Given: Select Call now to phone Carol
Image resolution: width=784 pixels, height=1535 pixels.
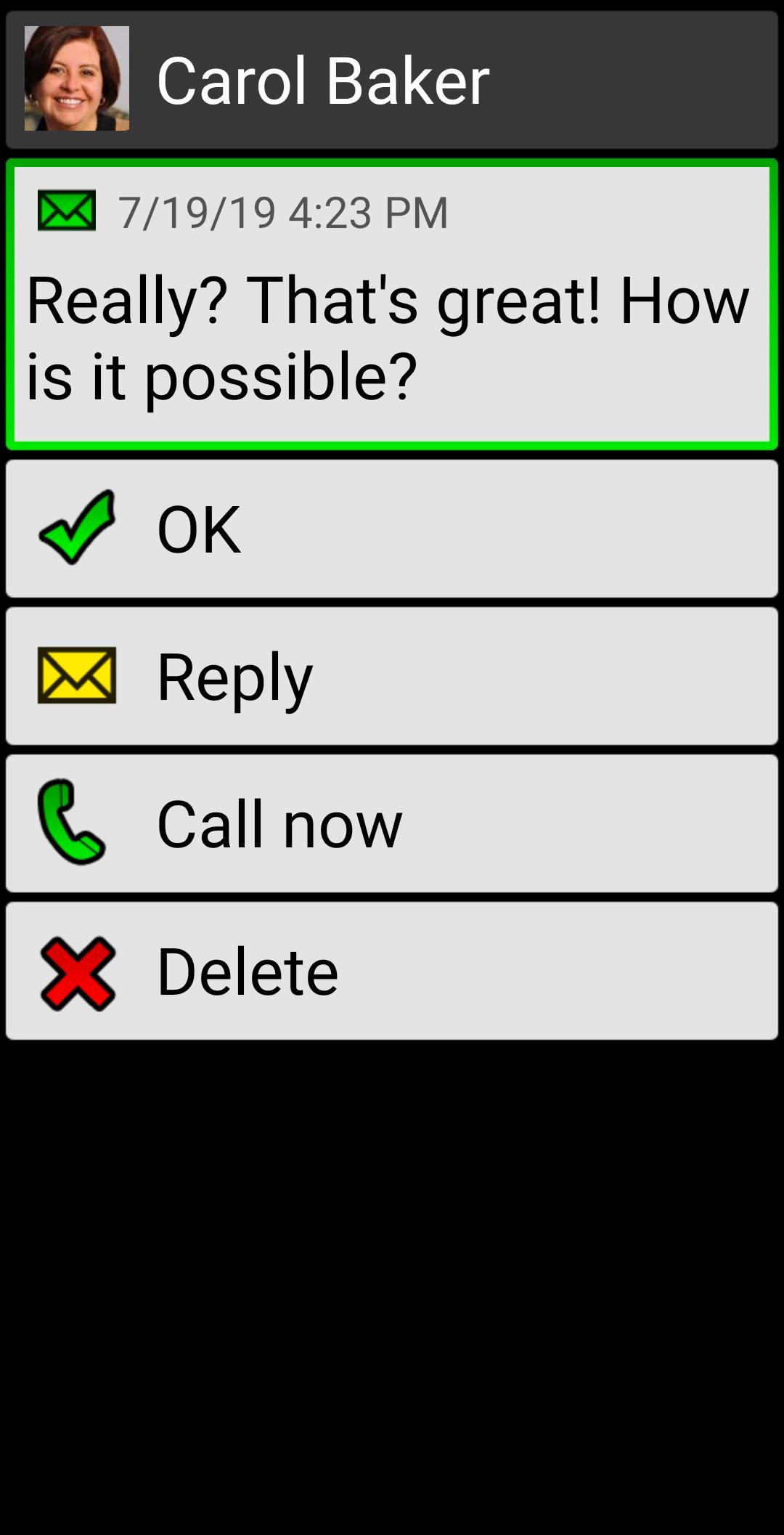Looking at the screenshot, I should pyautogui.click(x=392, y=823).
